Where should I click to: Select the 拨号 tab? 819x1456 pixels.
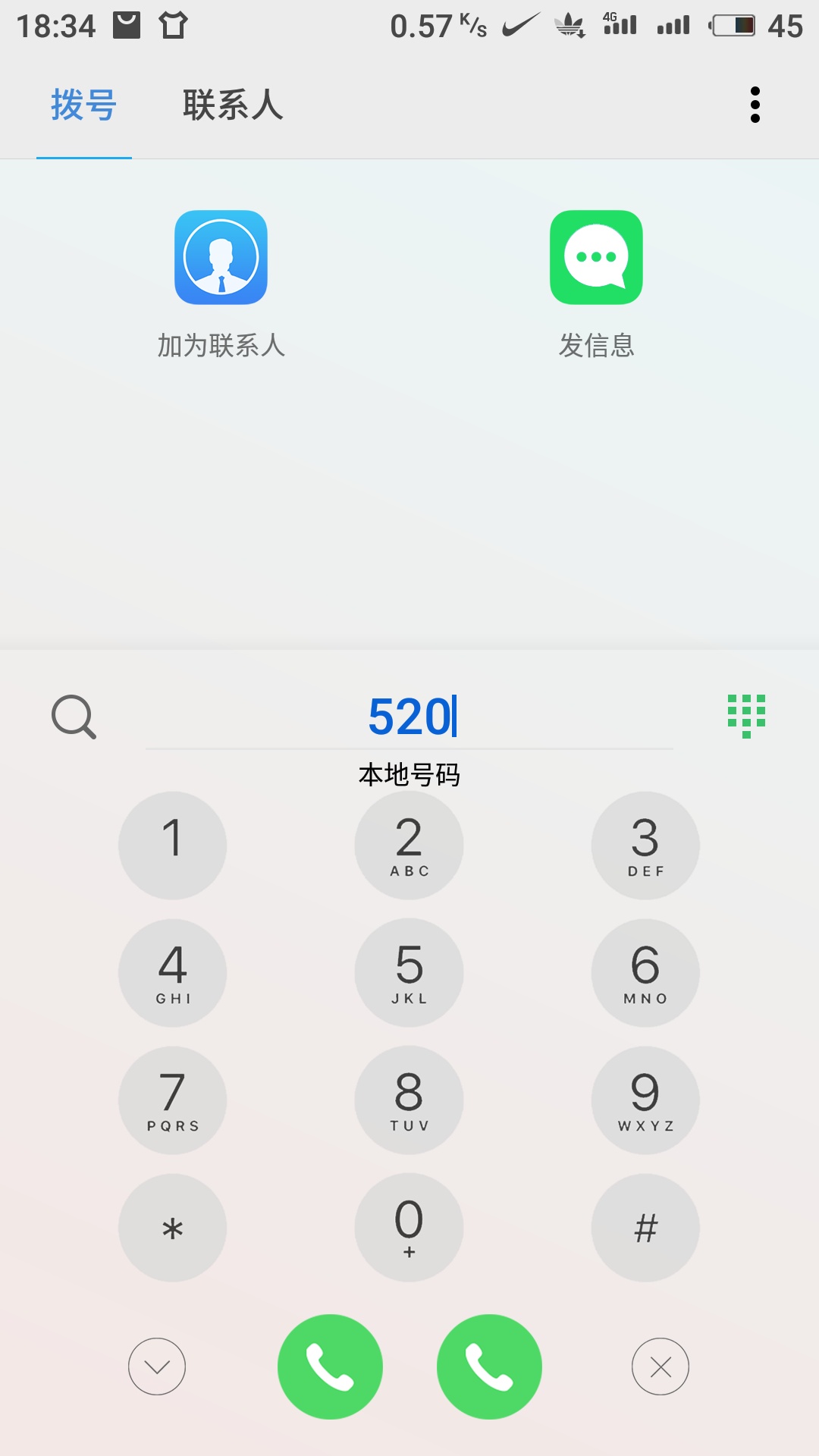click(83, 105)
